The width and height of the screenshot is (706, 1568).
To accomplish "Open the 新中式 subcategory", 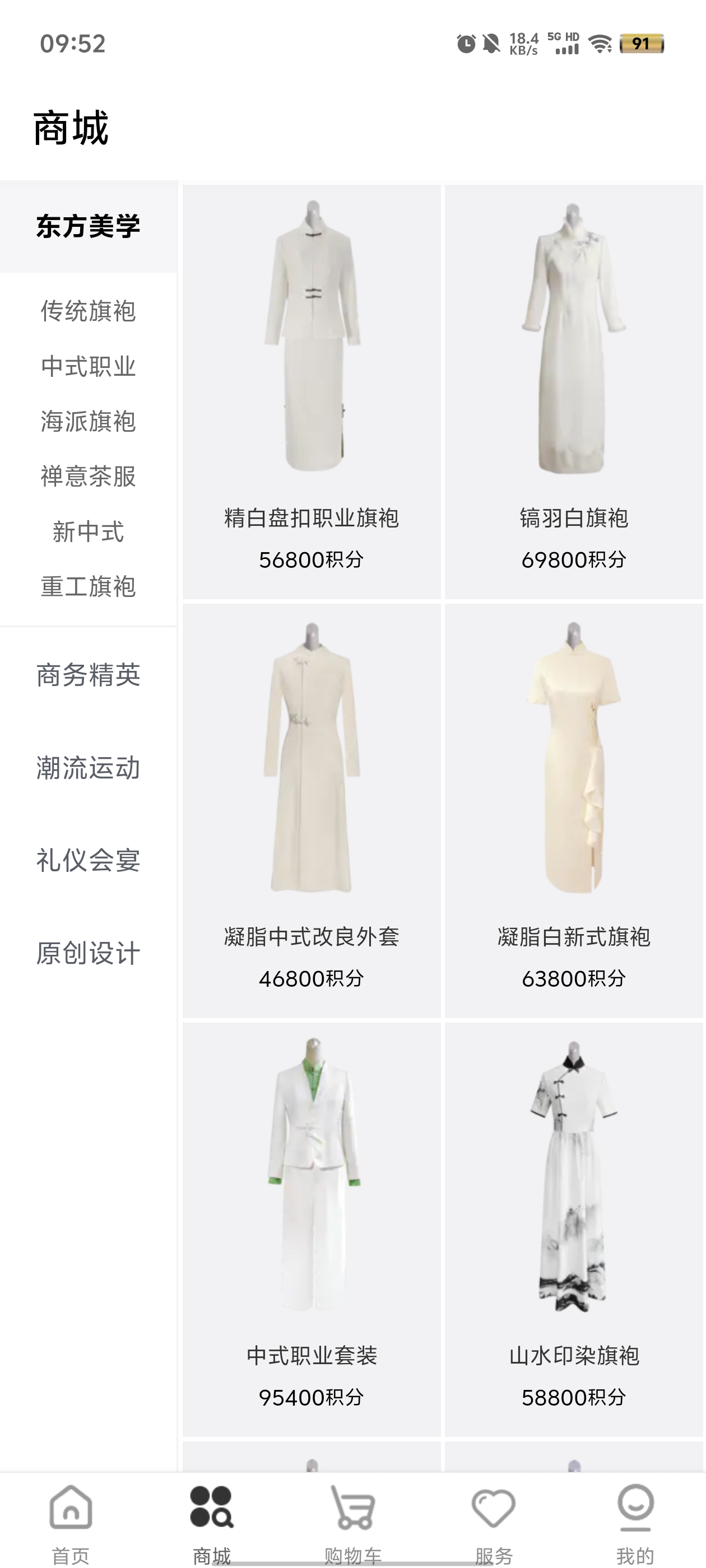I will (89, 532).
